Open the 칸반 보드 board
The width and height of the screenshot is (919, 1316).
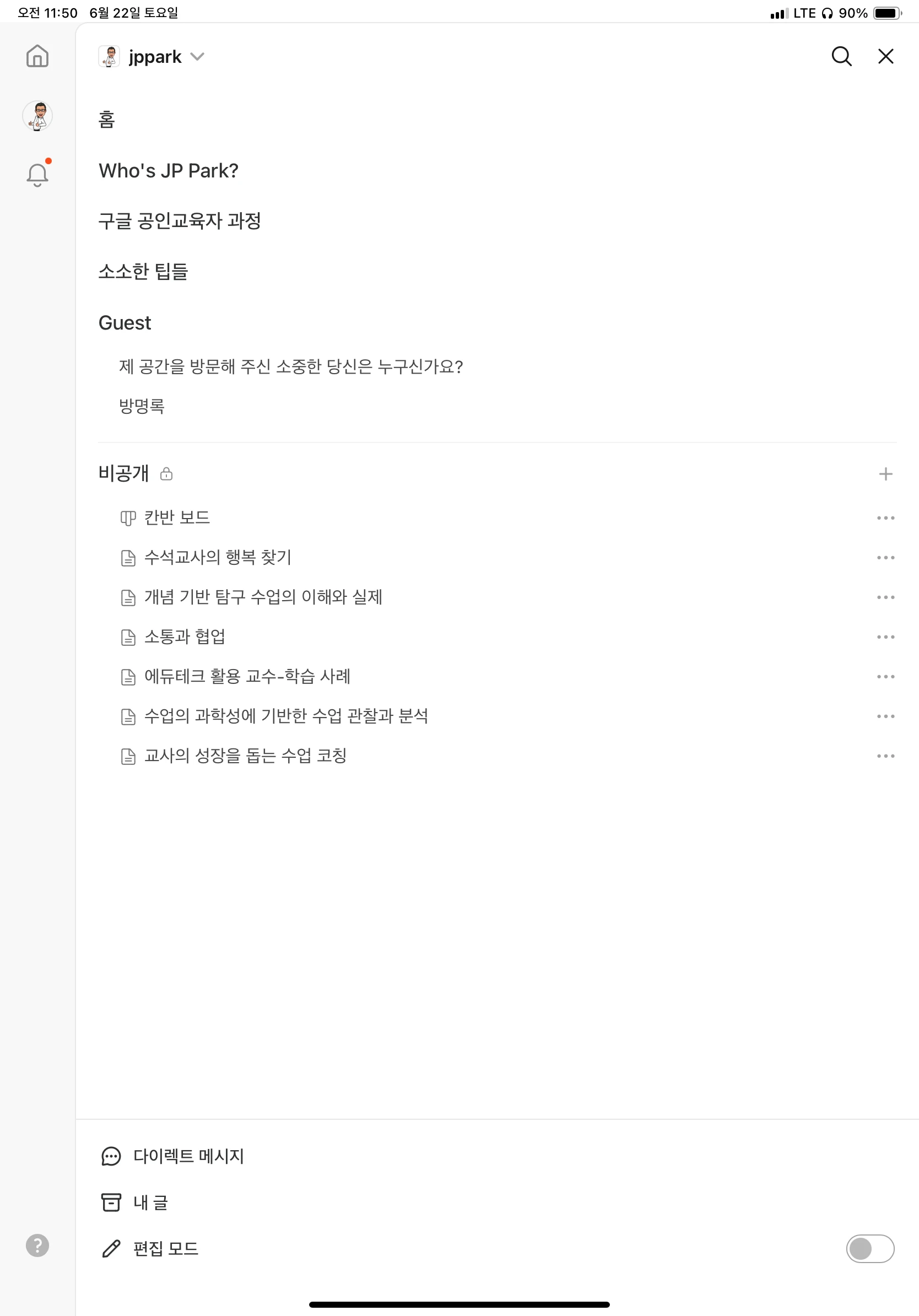tap(176, 517)
